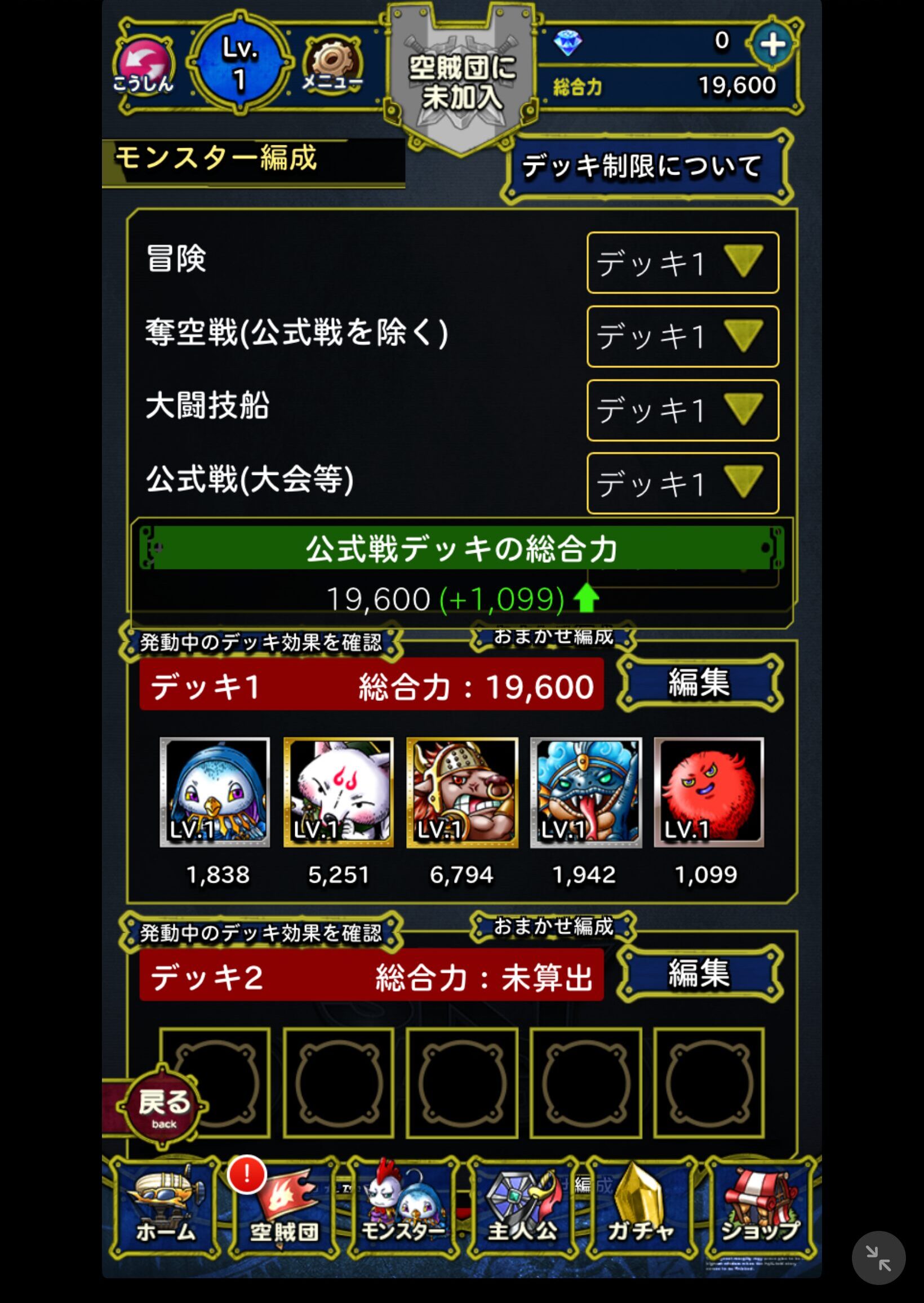Exit fullscreen with the shrink icon
The width and height of the screenshot is (924, 1303).
[x=878, y=1257]
